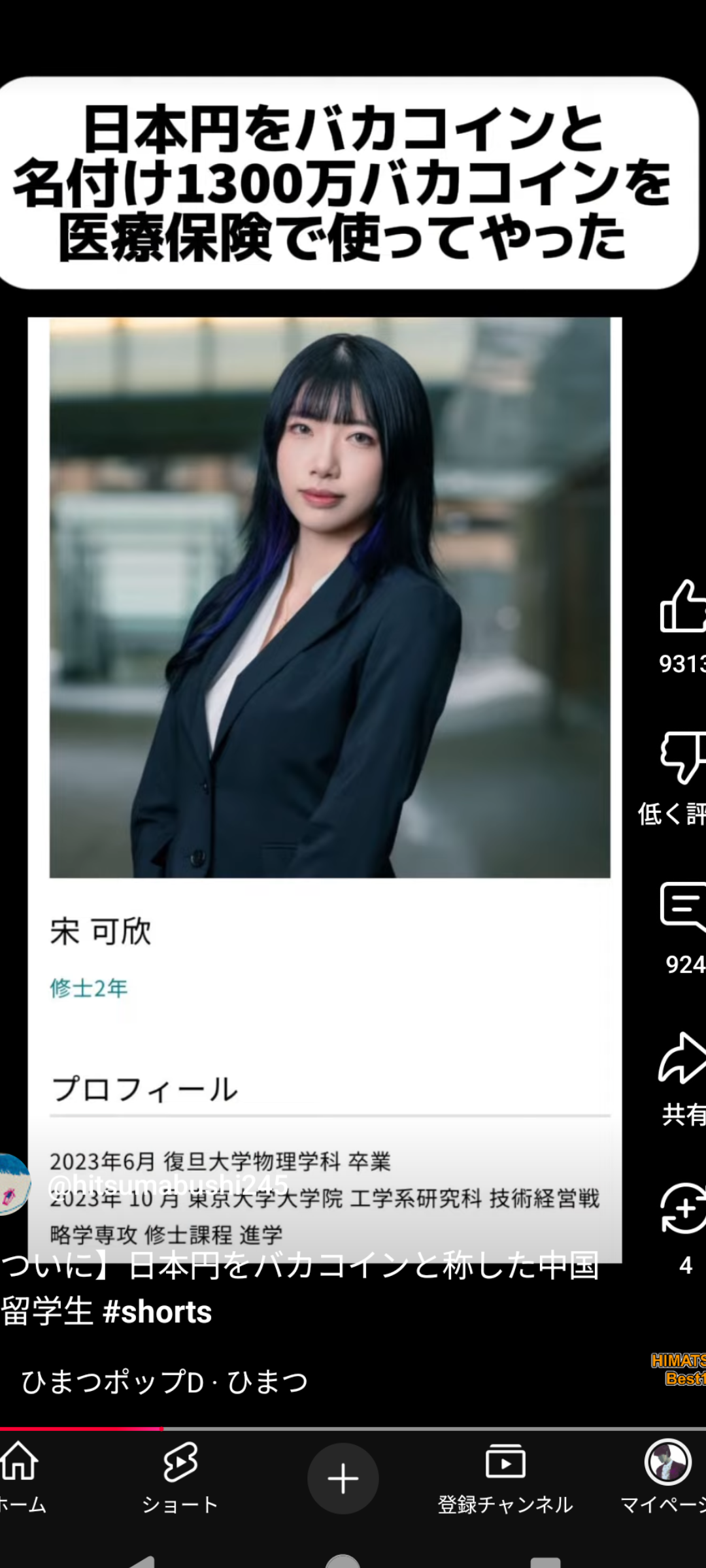Tap the #shorts hashtag
The image size is (706, 1568).
click(x=157, y=1312)
